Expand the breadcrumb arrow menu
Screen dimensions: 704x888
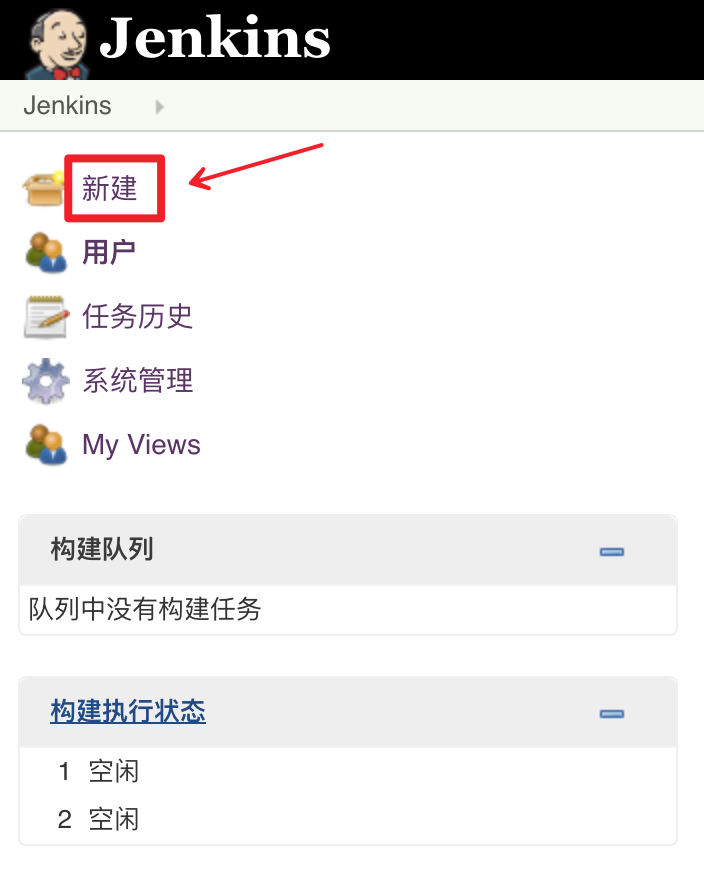(160, 106)
